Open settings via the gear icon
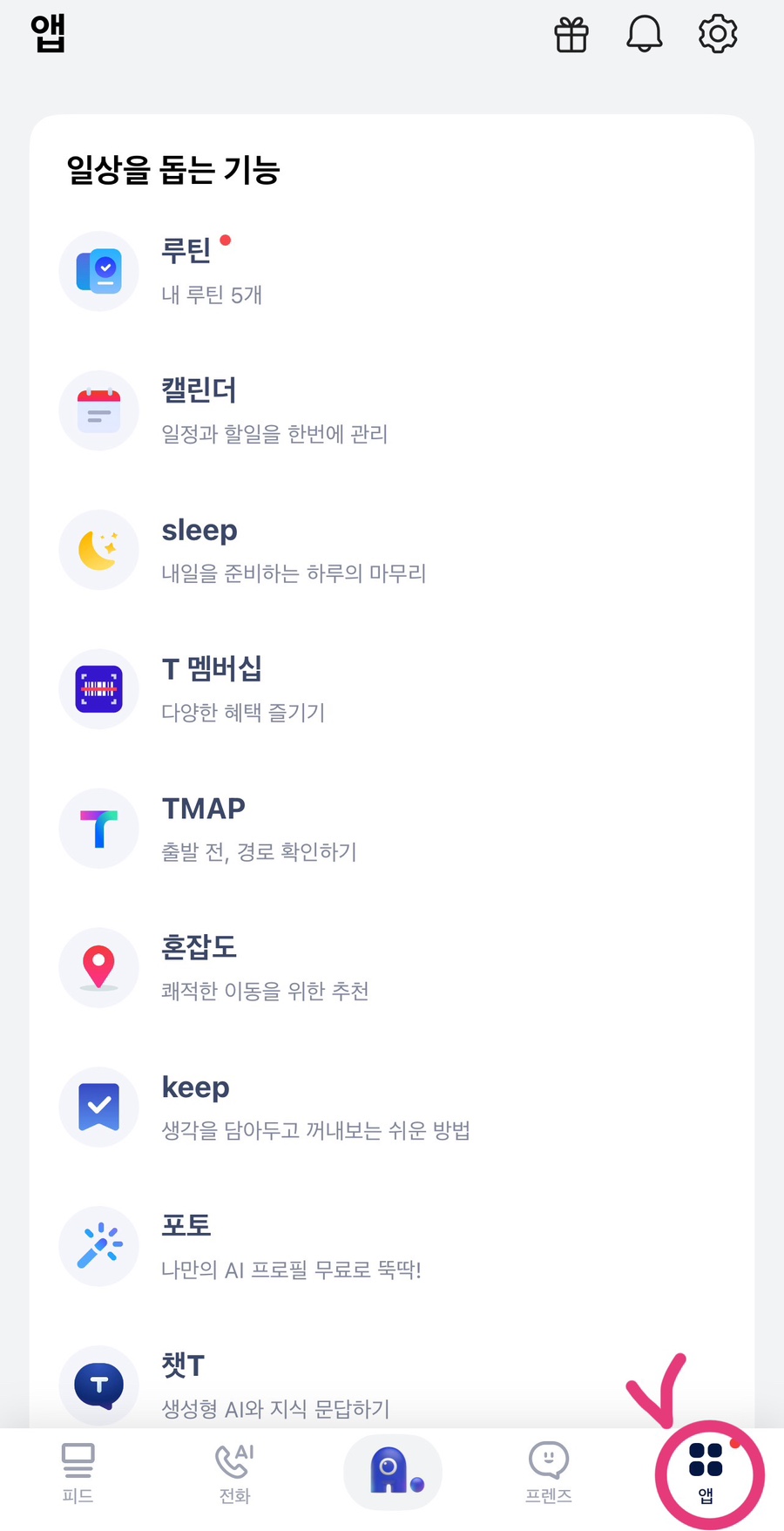 (718, 35)
